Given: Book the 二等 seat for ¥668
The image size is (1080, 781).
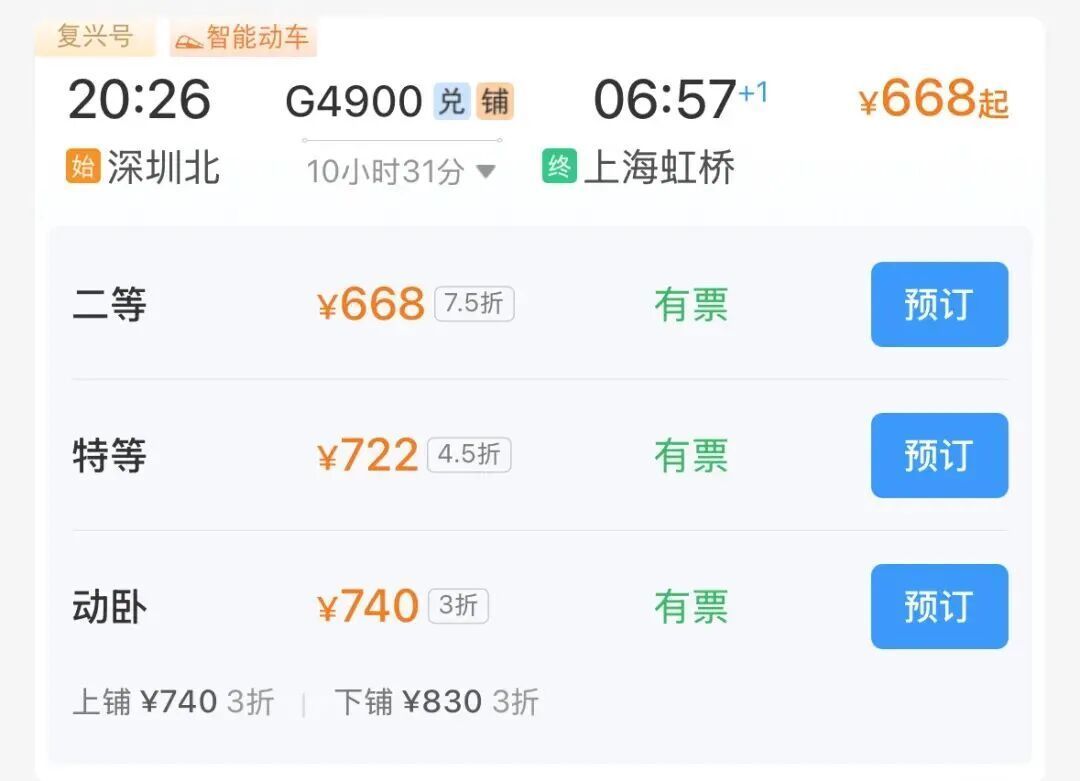Looking at the screenshot, I should 938,304.
